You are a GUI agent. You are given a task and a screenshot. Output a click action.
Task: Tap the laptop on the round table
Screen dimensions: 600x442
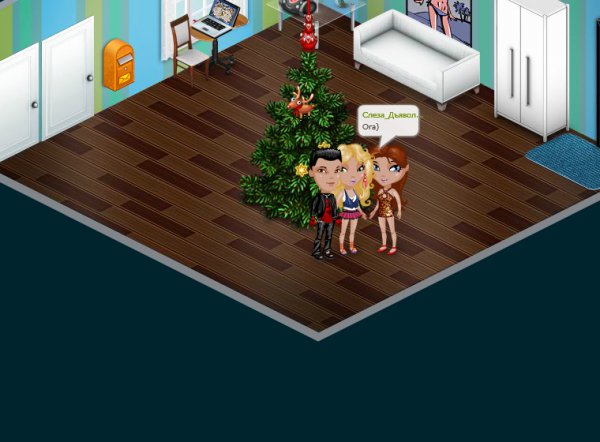(217, 18)
